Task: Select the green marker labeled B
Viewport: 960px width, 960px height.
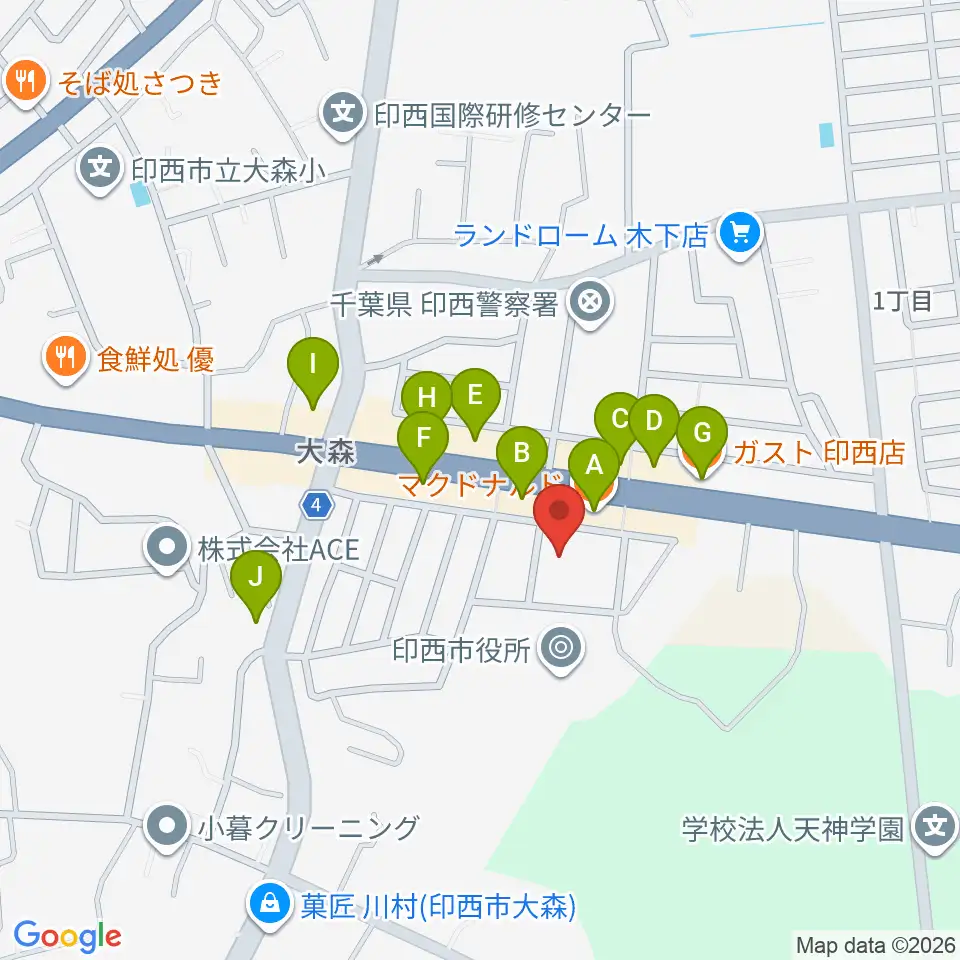Action: coord(522,460)
